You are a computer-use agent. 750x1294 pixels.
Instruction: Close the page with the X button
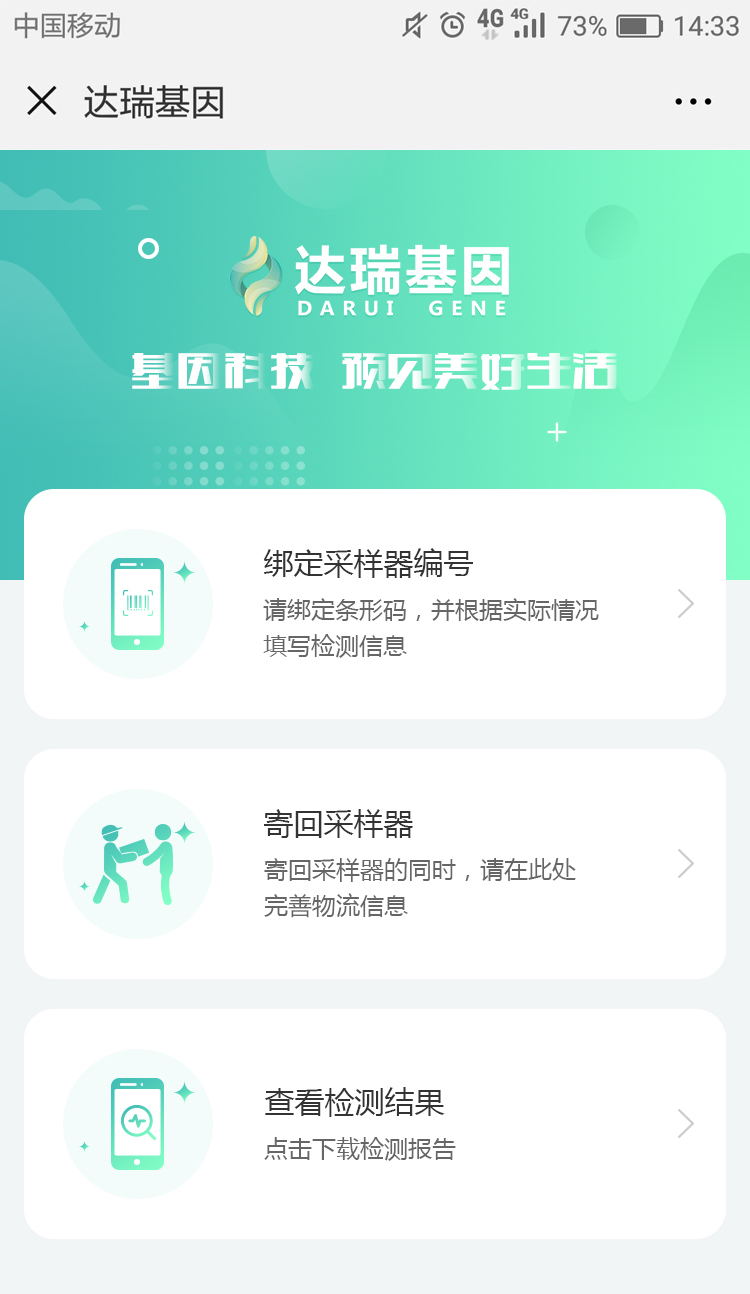coord(42,101)
